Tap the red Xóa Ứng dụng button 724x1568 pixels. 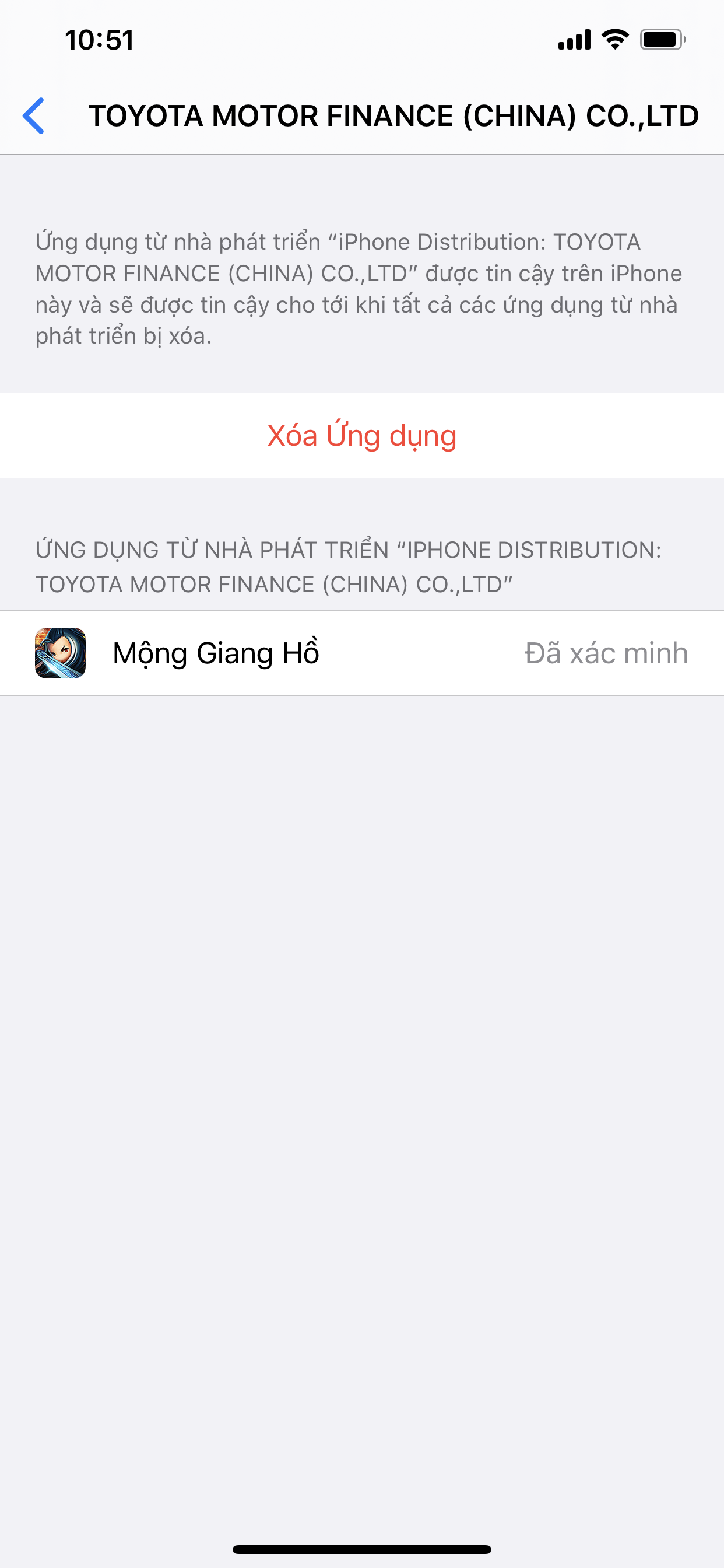361,436
